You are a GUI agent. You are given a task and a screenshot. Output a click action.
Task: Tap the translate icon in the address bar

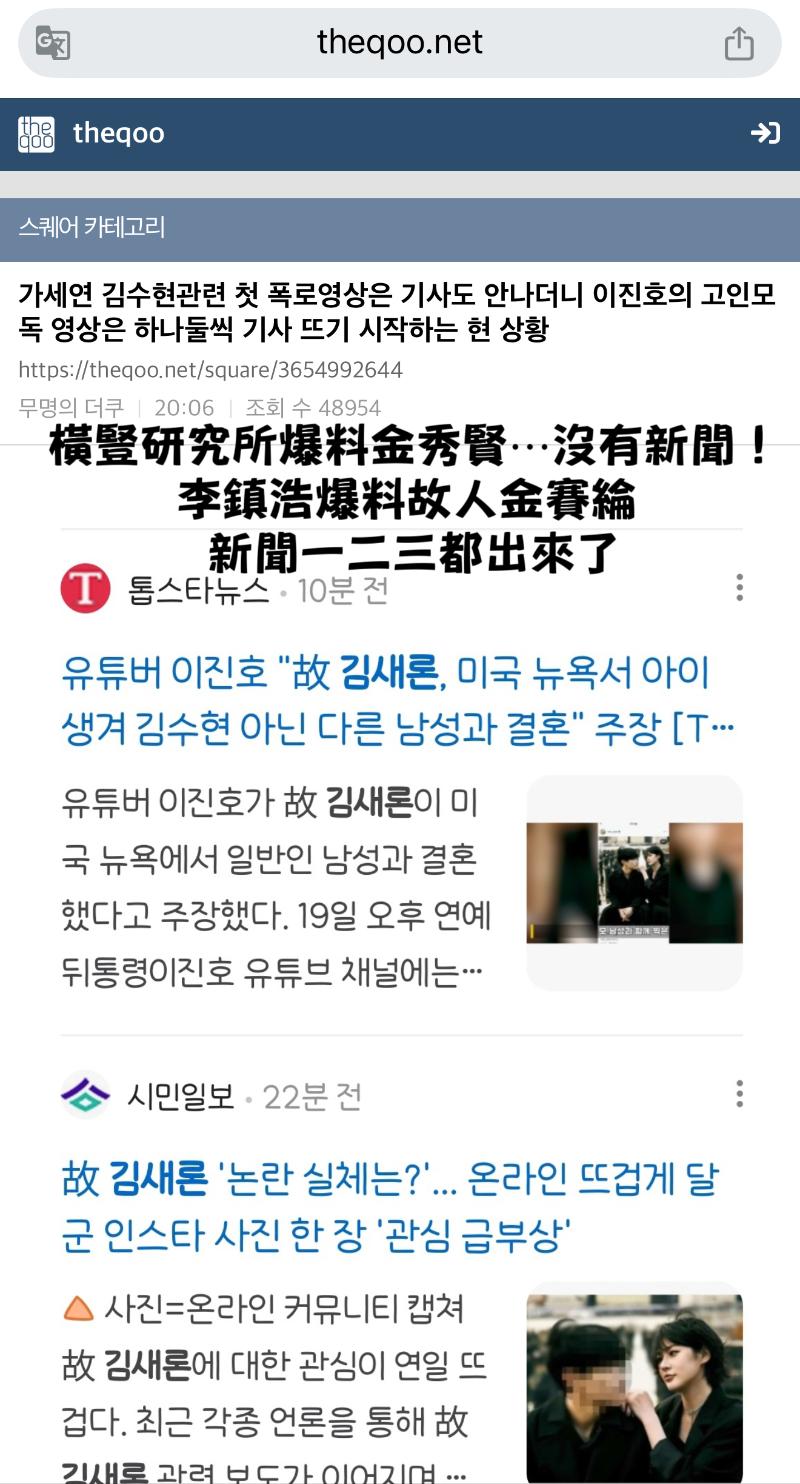(x=53, y=43)
